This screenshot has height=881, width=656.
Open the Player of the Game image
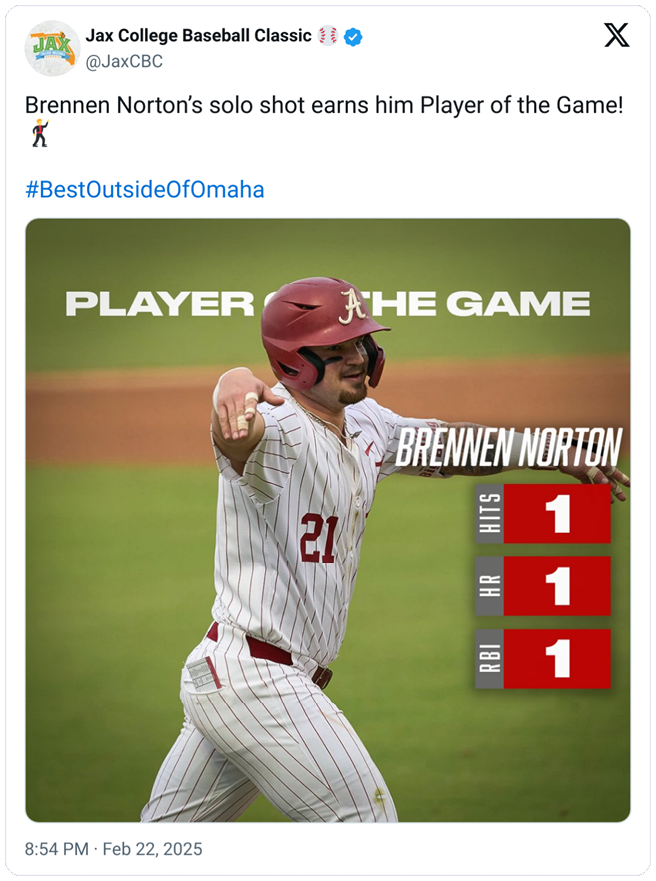[x=328, y=520]
